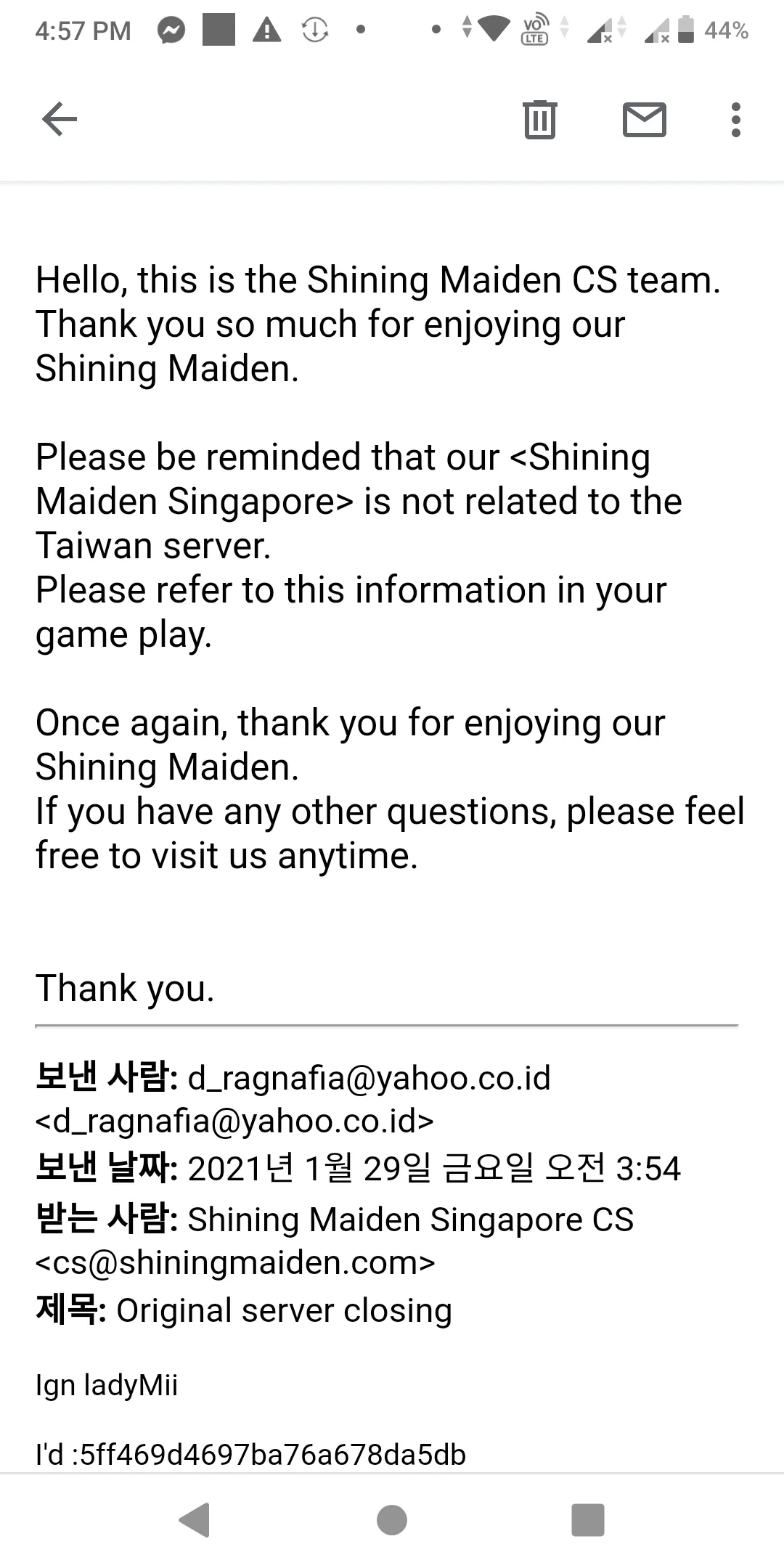This screenshot has height=1568, width=784.
Task: Tap the system back button
Action: point(195,1519)
